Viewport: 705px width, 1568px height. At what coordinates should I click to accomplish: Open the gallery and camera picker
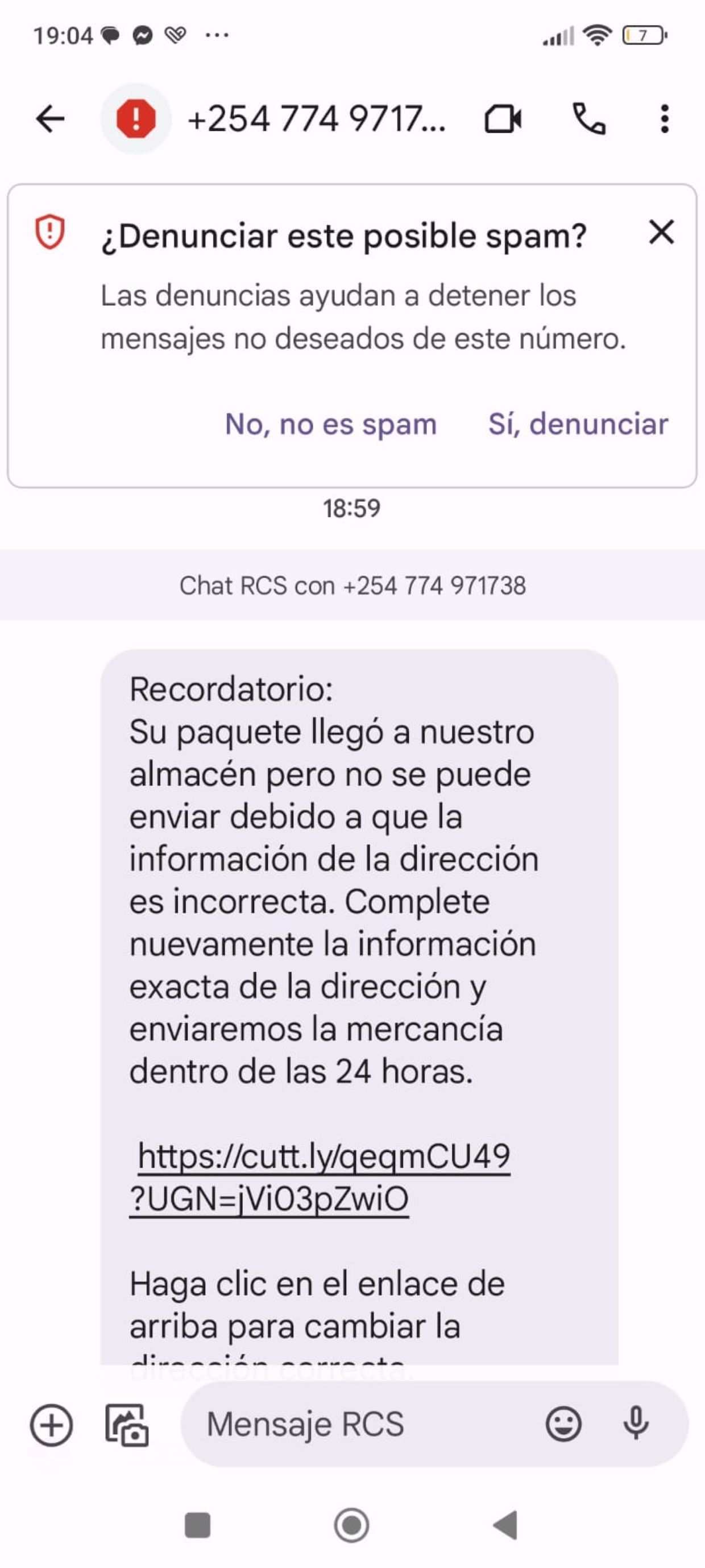click(127, 1425)
